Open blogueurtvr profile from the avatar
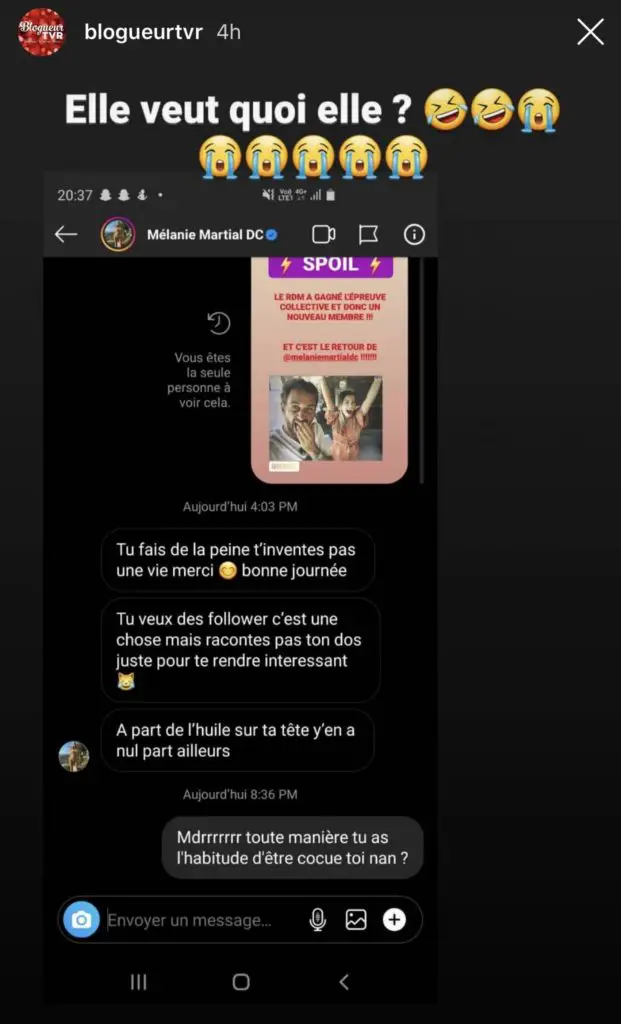Screen dimensions: 621x1024 [41, 32]
